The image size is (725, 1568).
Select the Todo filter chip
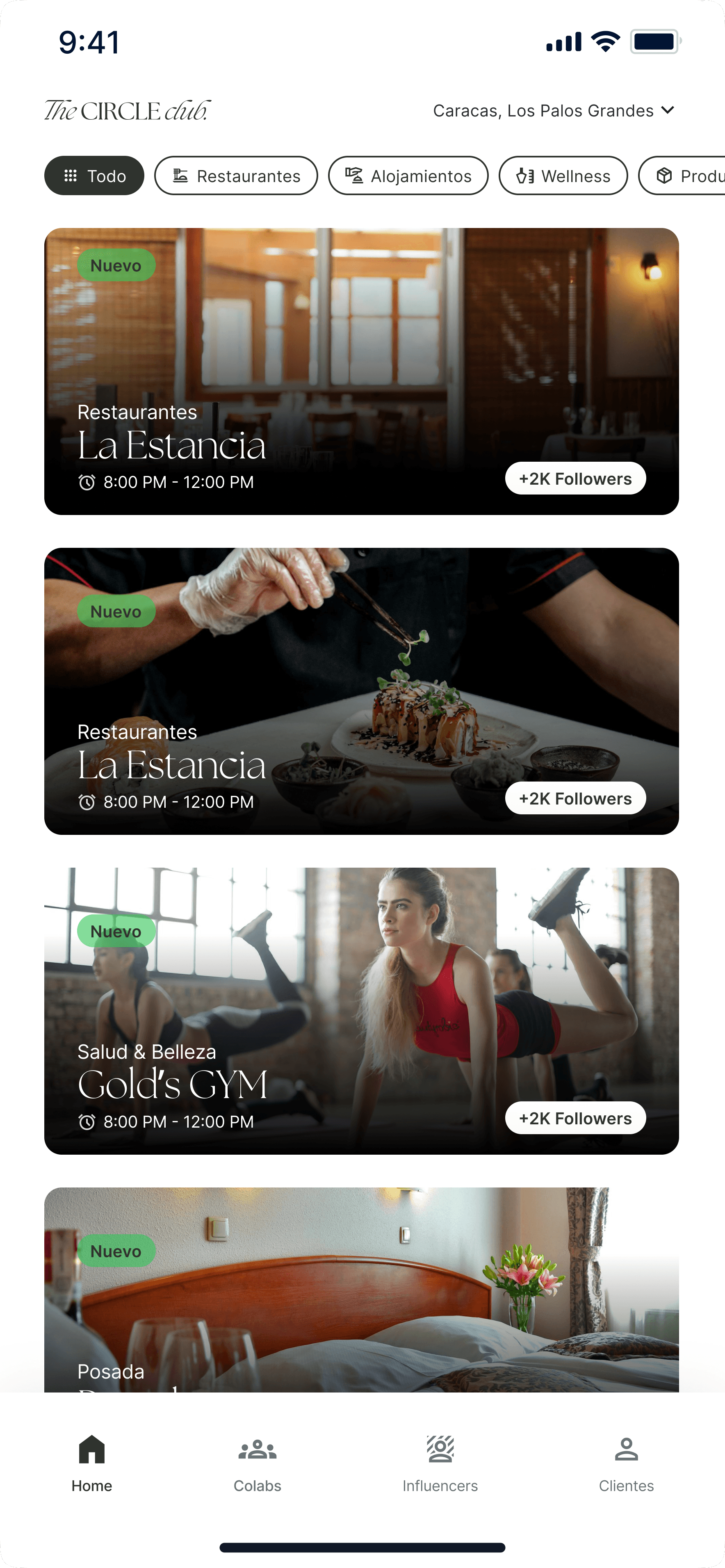94,176
